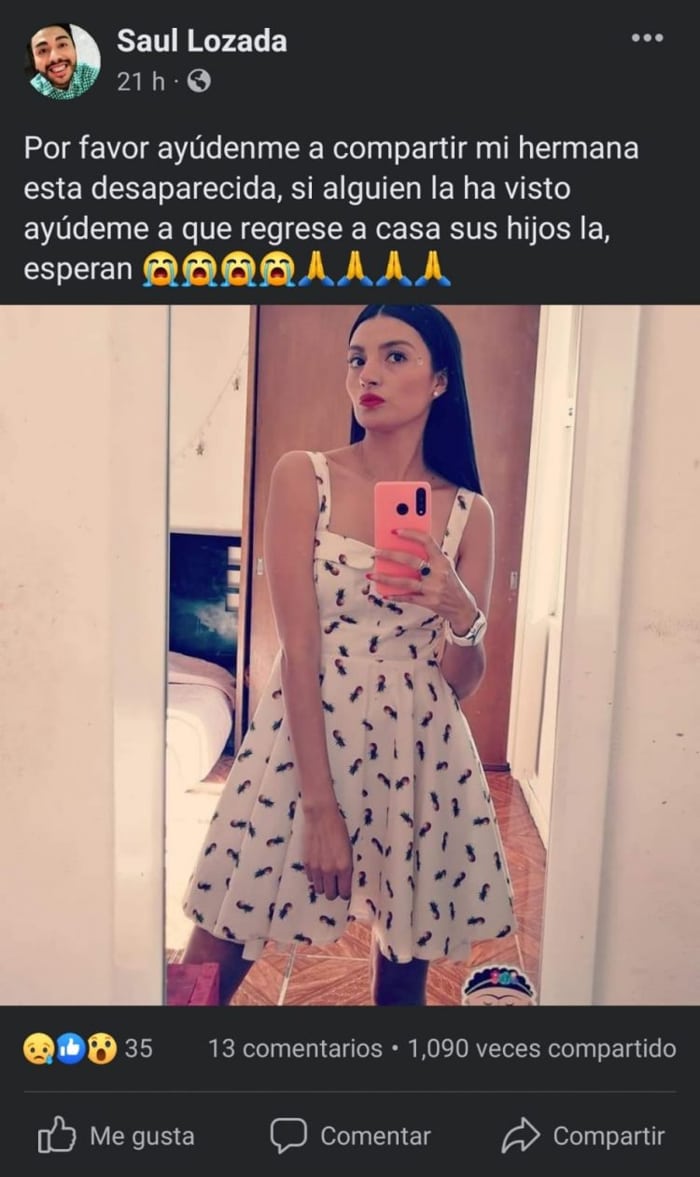Tap the Saul Lozada name link

click(x=201, y=41)
